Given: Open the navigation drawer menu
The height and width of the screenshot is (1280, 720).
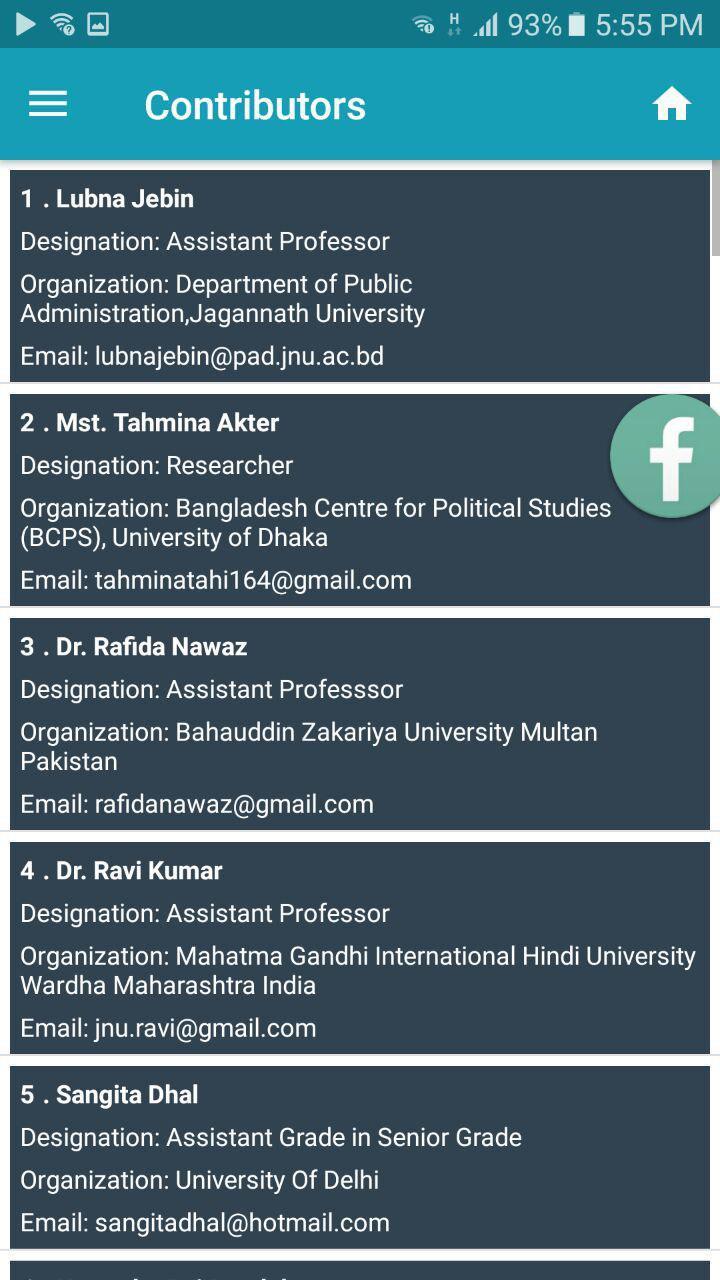Looking at the screenshot, I should click(47, 104).
